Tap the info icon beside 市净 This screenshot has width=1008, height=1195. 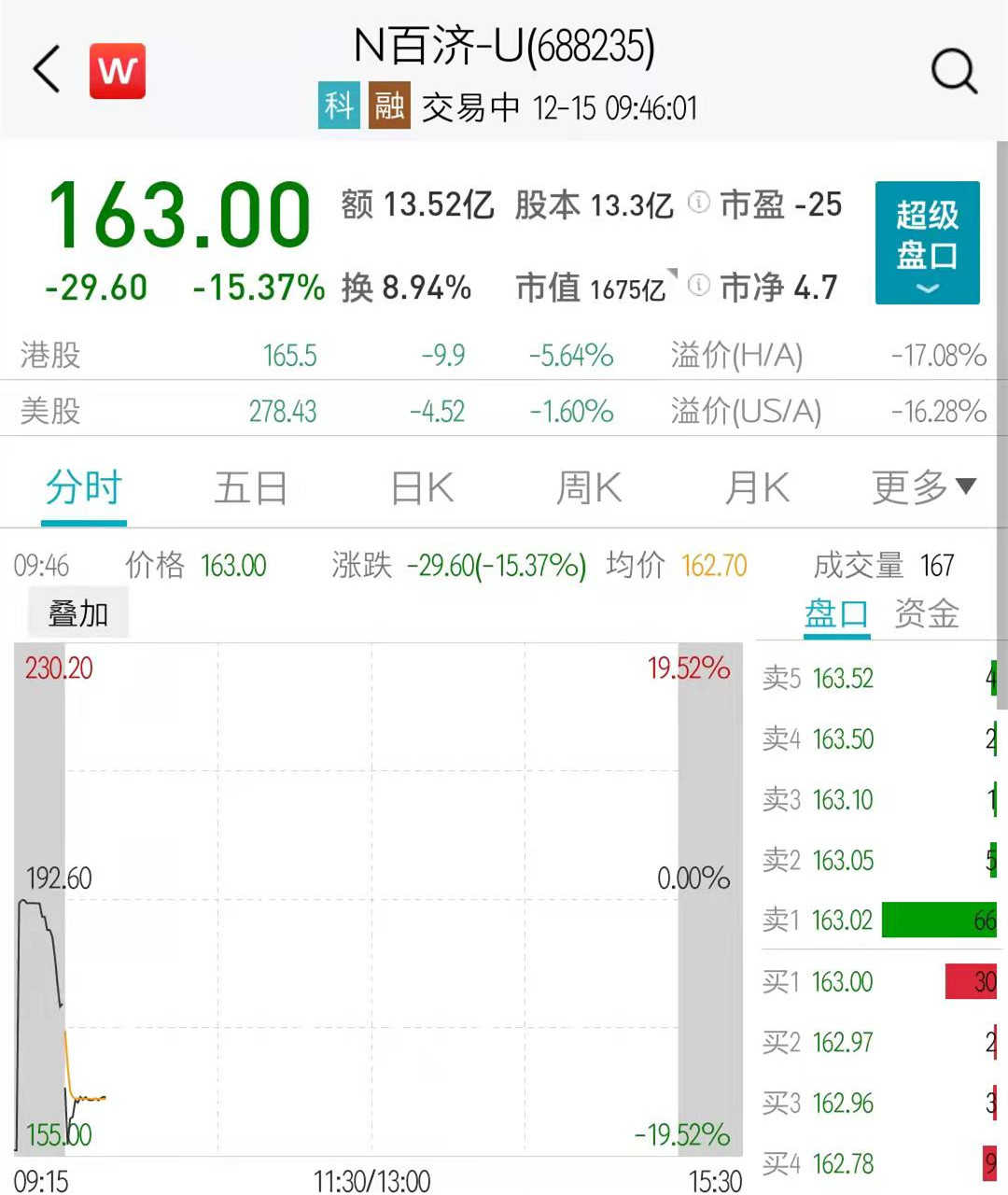click(699, 286)
